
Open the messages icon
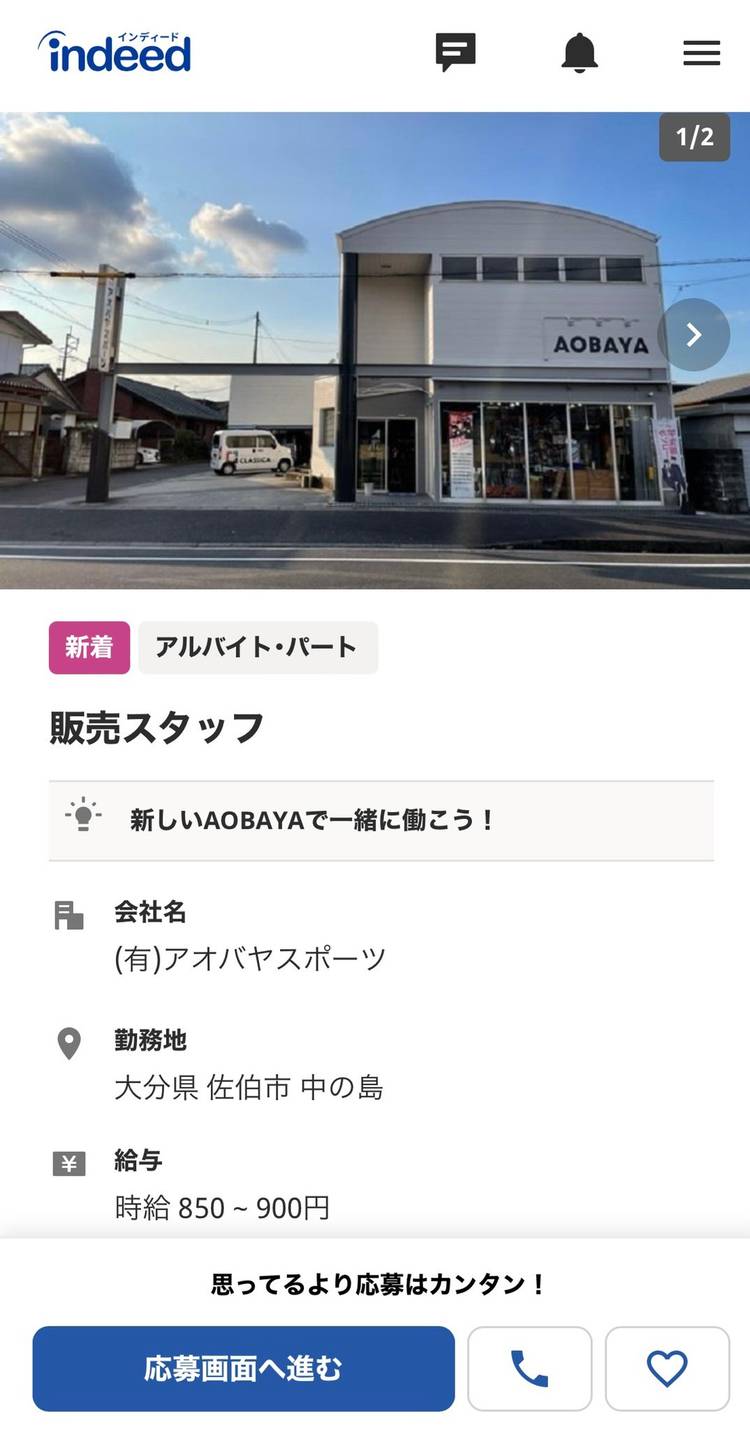coord(455,52)
